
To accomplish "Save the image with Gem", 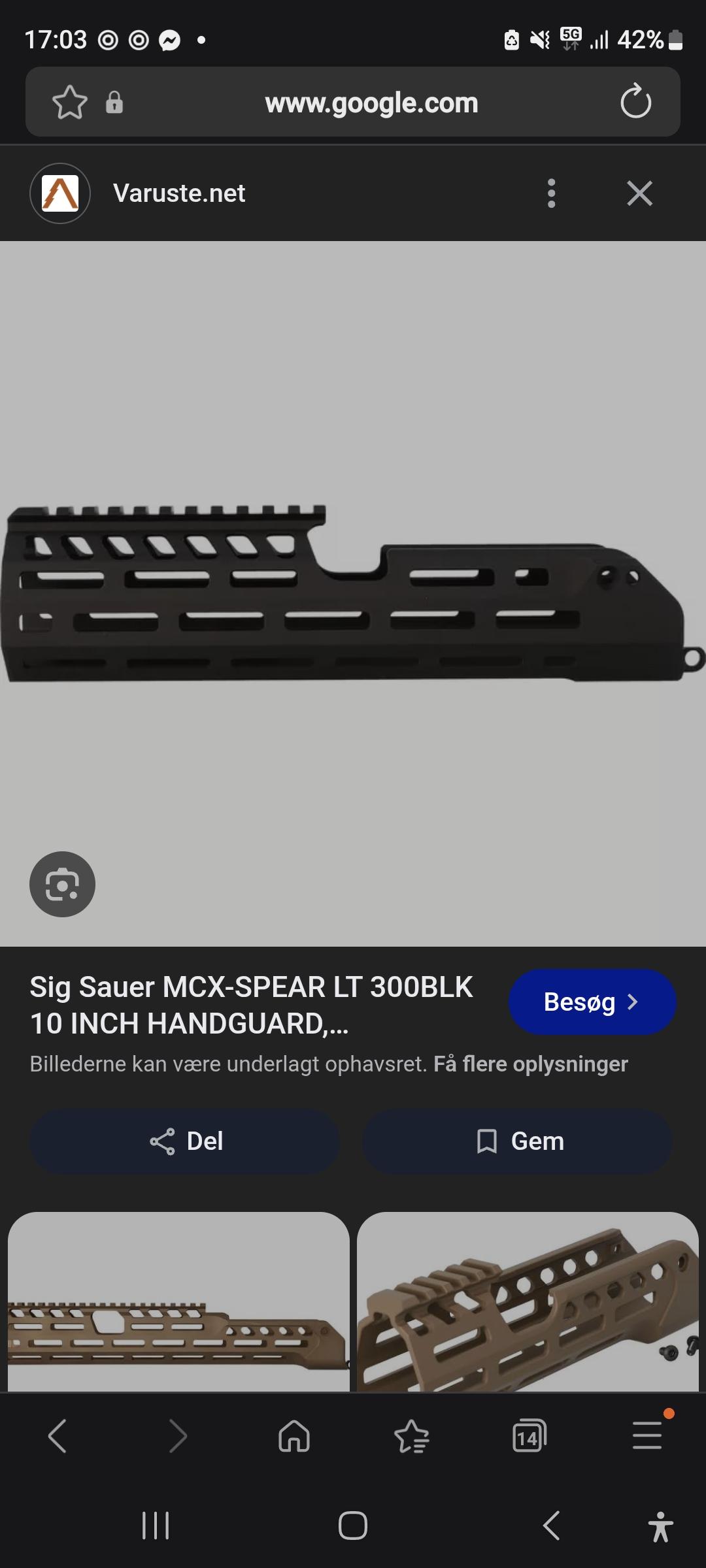I will click(518, 1141).
